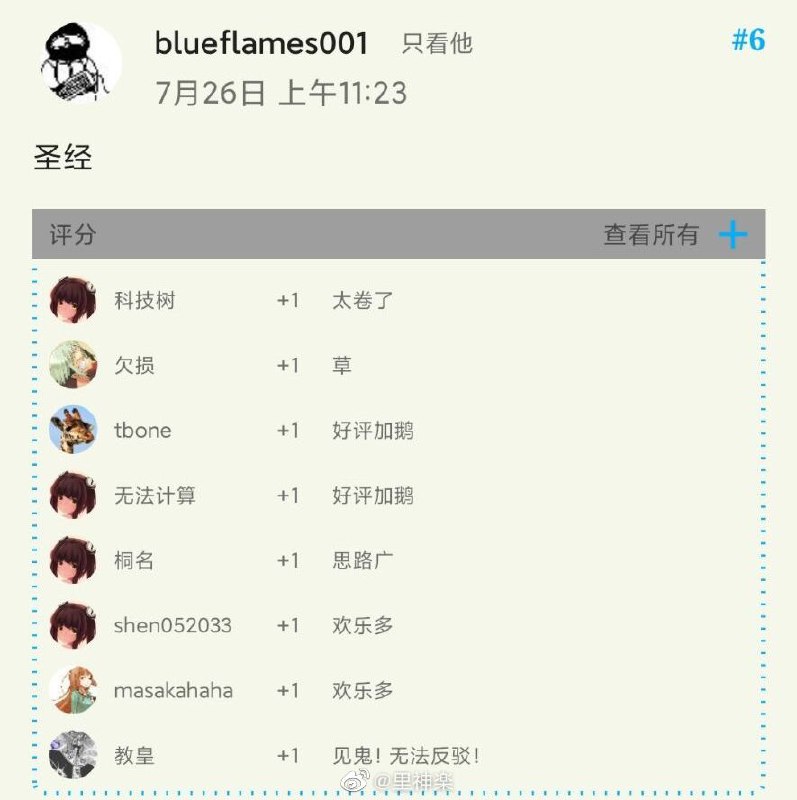Tap the blueflames001 username
This screenshot has width=797, height=800.
[x=262, y=43]
